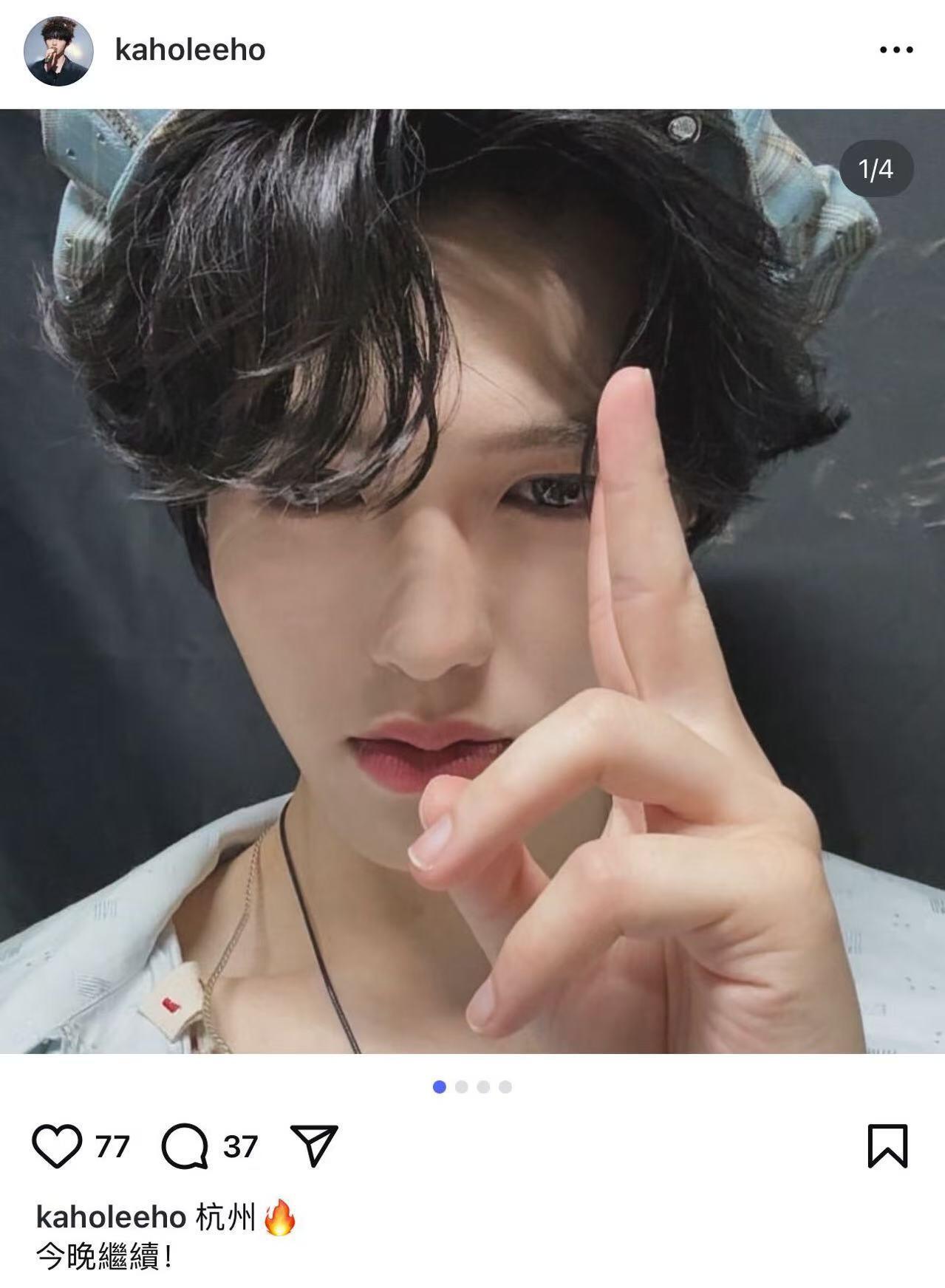Screen dimensions: 945x1288
Task: Share this post via the paper plane
Action: pos(314,1146)
